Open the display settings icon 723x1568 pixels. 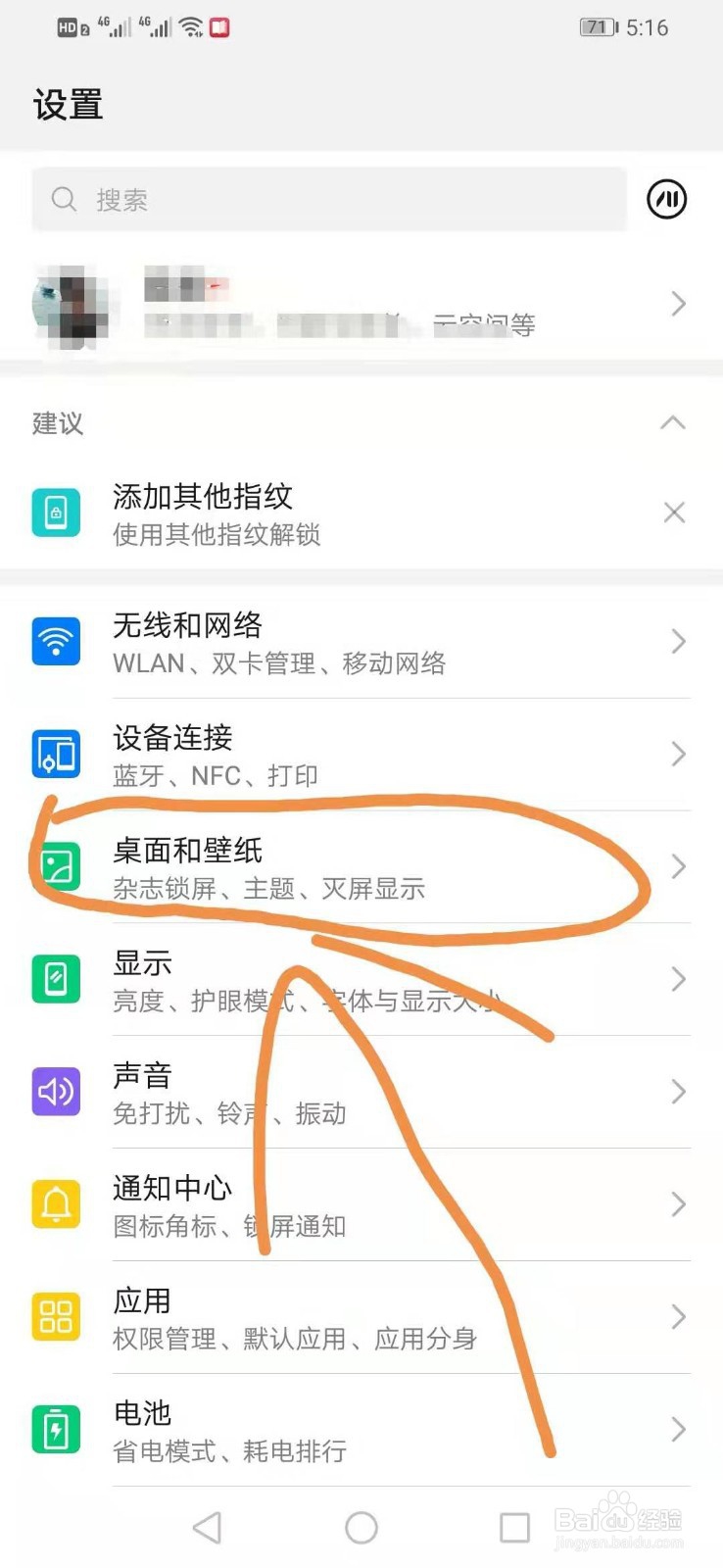(56, 979)
